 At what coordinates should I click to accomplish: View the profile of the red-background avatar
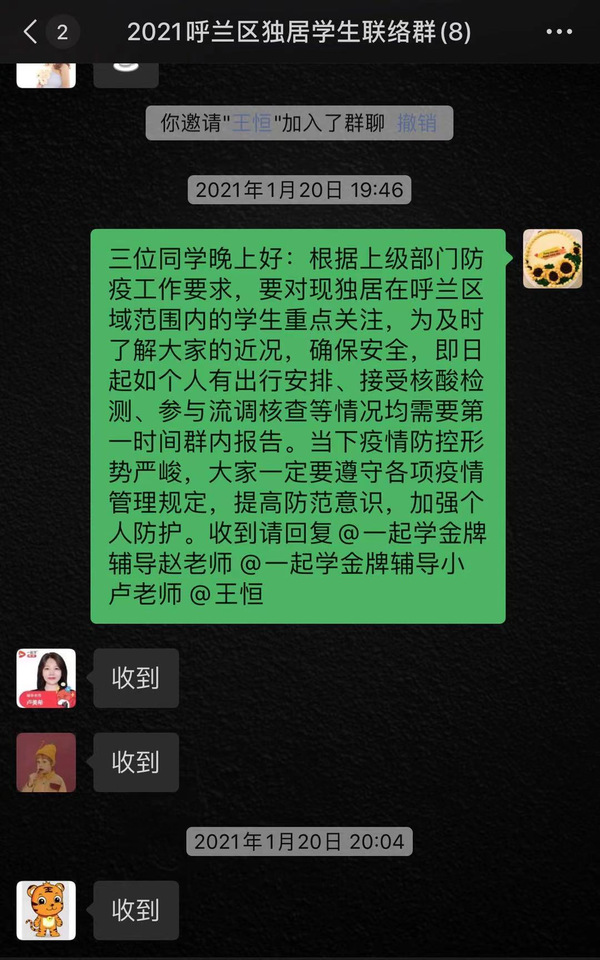(46, 678)
